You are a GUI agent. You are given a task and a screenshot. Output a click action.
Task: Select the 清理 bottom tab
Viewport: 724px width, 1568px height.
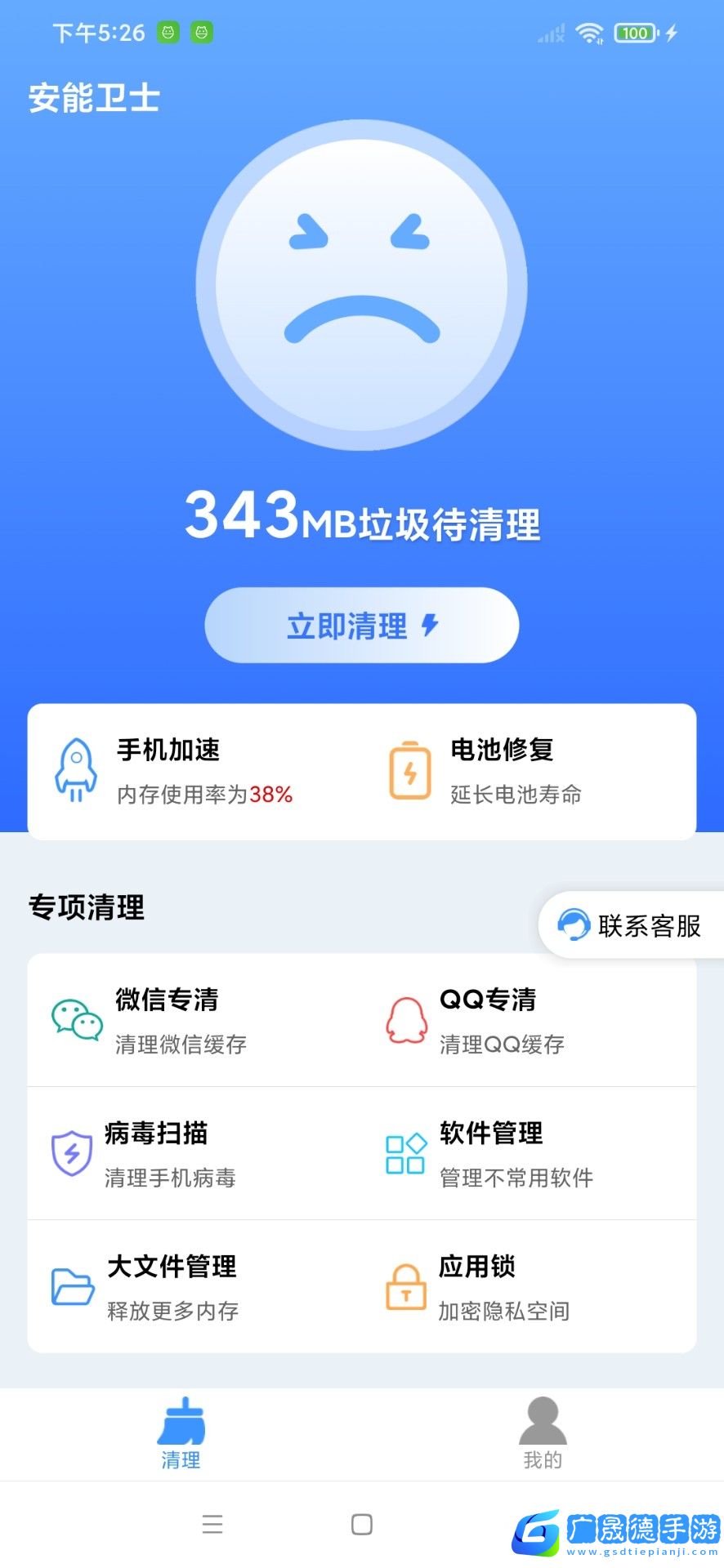[x=181, y=1434]
